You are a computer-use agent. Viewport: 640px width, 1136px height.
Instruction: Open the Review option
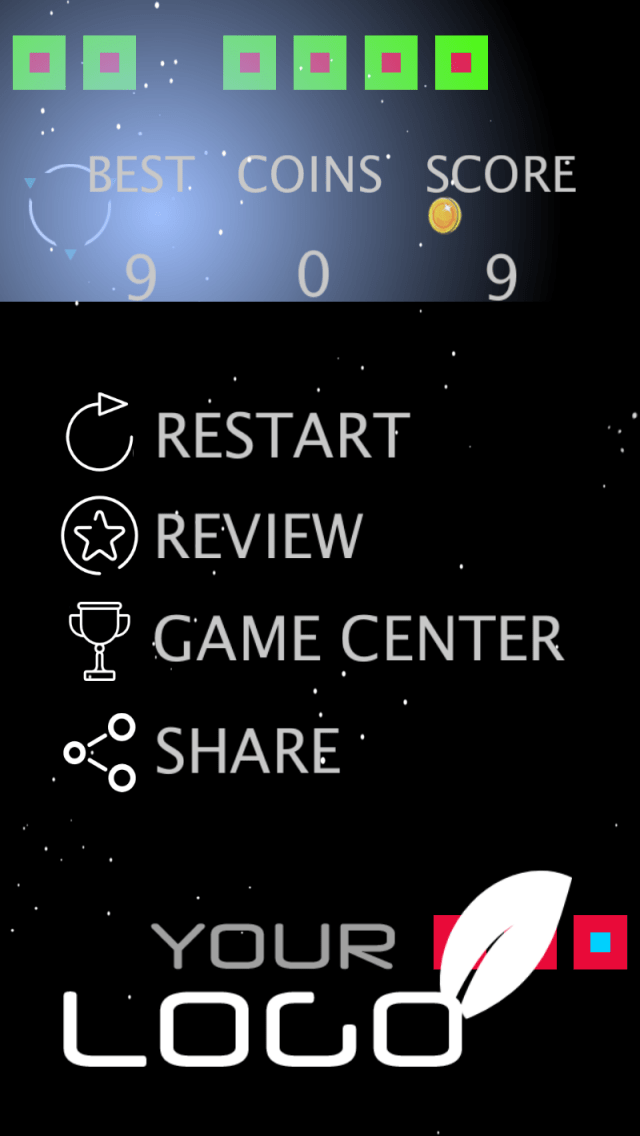(212, 535)
